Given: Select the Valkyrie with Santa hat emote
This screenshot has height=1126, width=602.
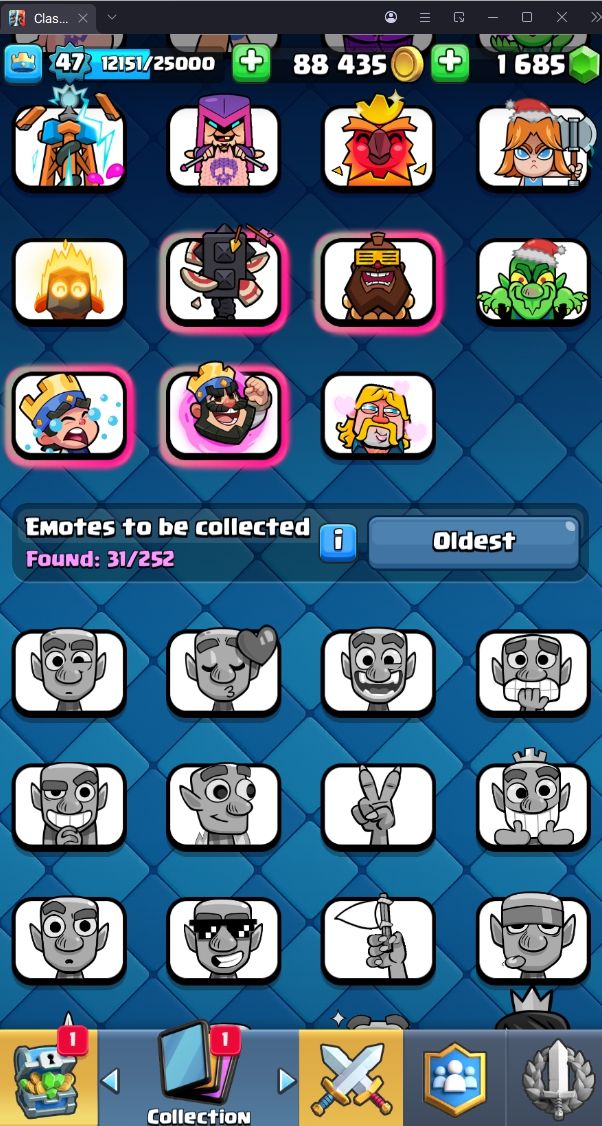Looking at the screenshot, I should pos(533,148).
